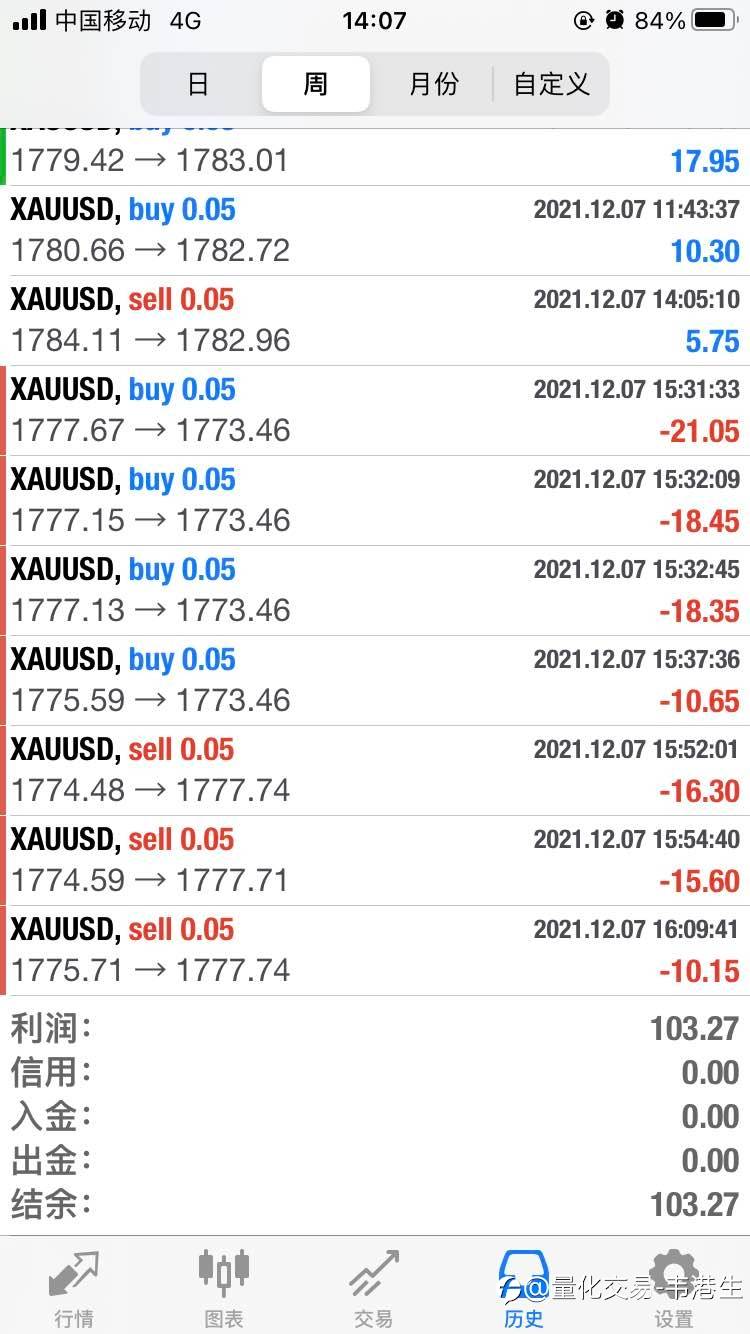
Task: Switch to the 日 (day) period
Action: pos(199,84)
